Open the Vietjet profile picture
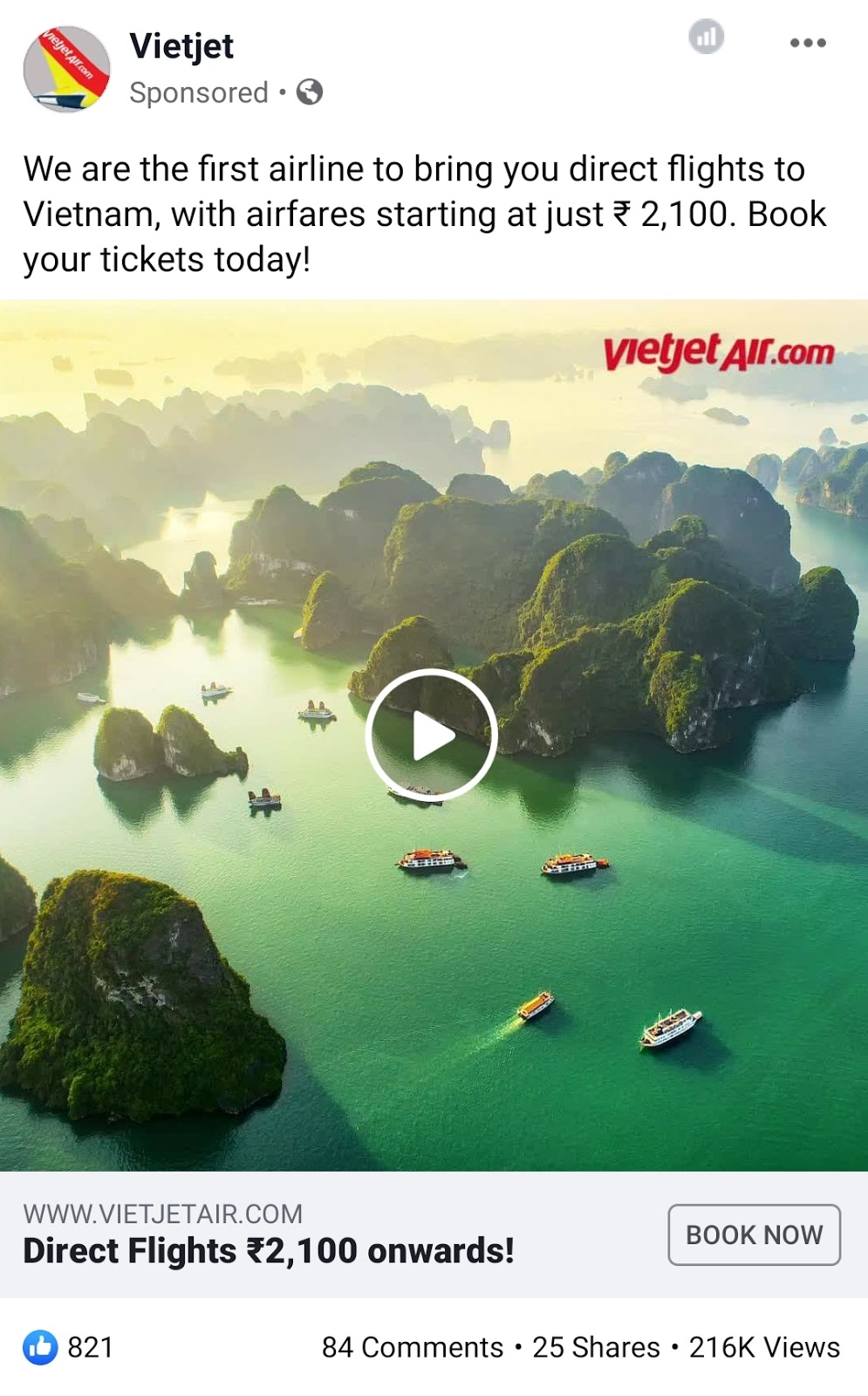868x1396 pixels. [66, 69]
